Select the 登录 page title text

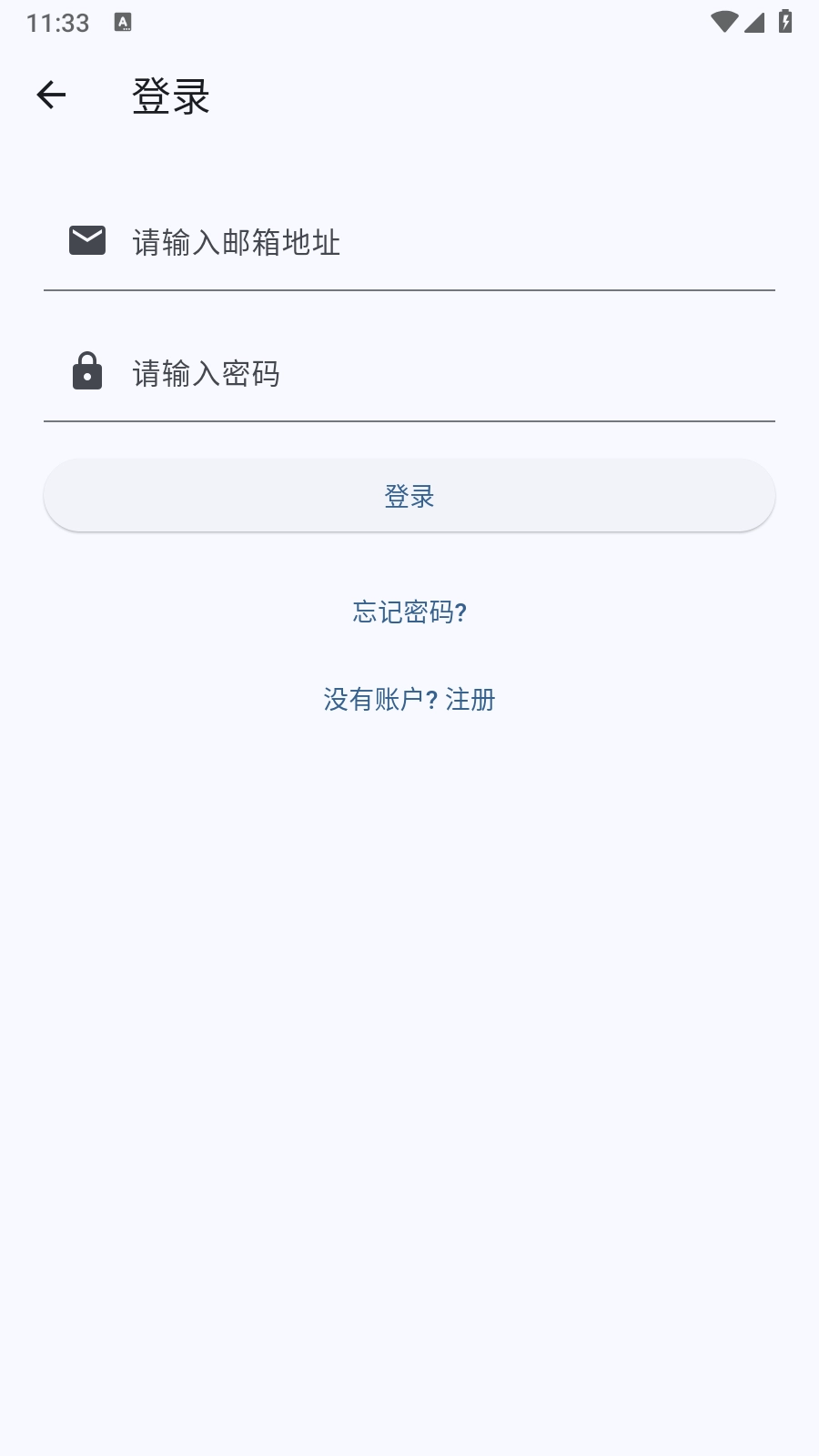171,95
